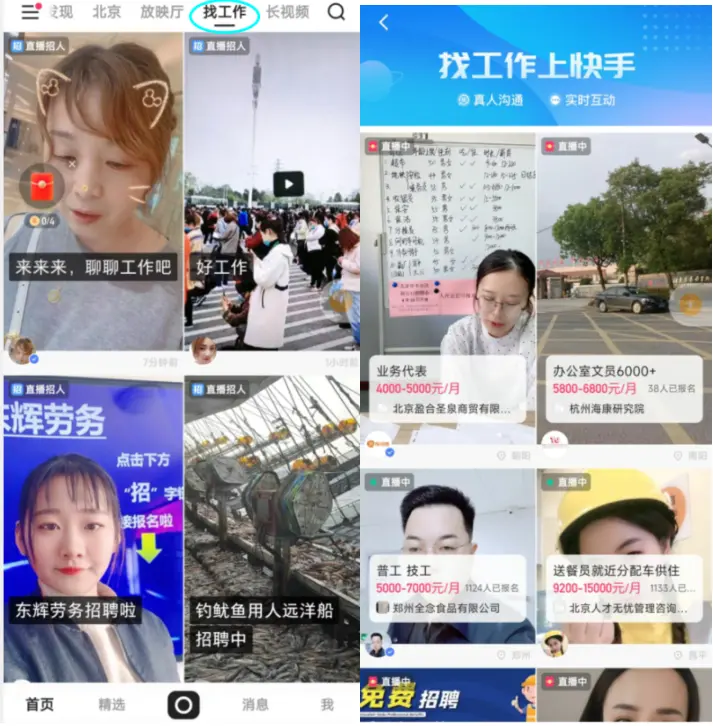Screen dimensions: 713x726
Task: Switch to the 北京 tab
Action: (107, 13)
